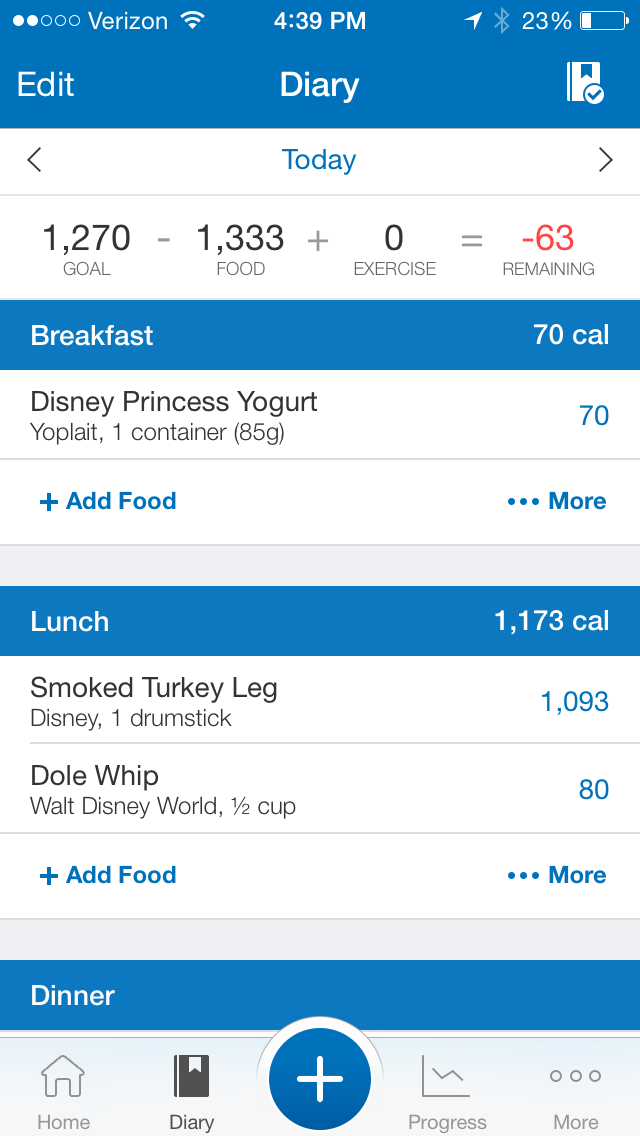Switch to the Progress tab
640x1136 pixels.
click(447, 1092)
